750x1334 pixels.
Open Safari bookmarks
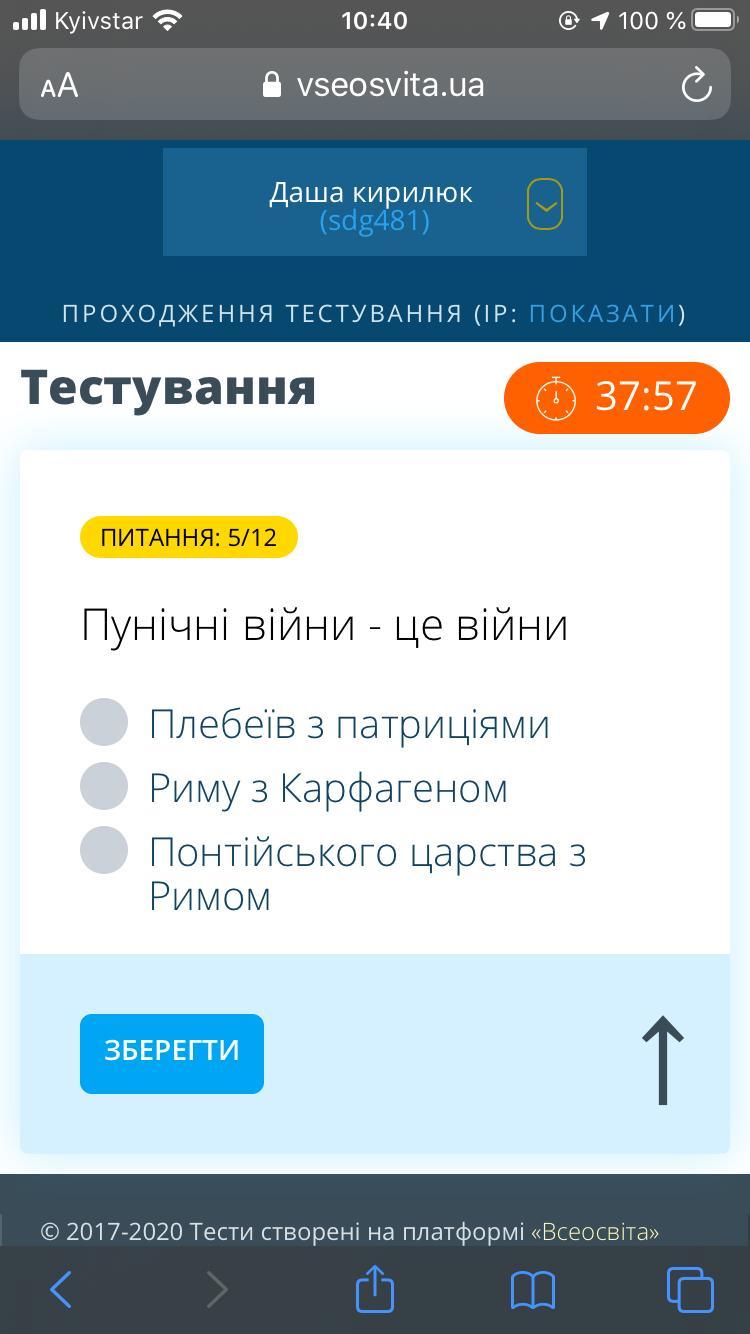[x=532, y=1290]
